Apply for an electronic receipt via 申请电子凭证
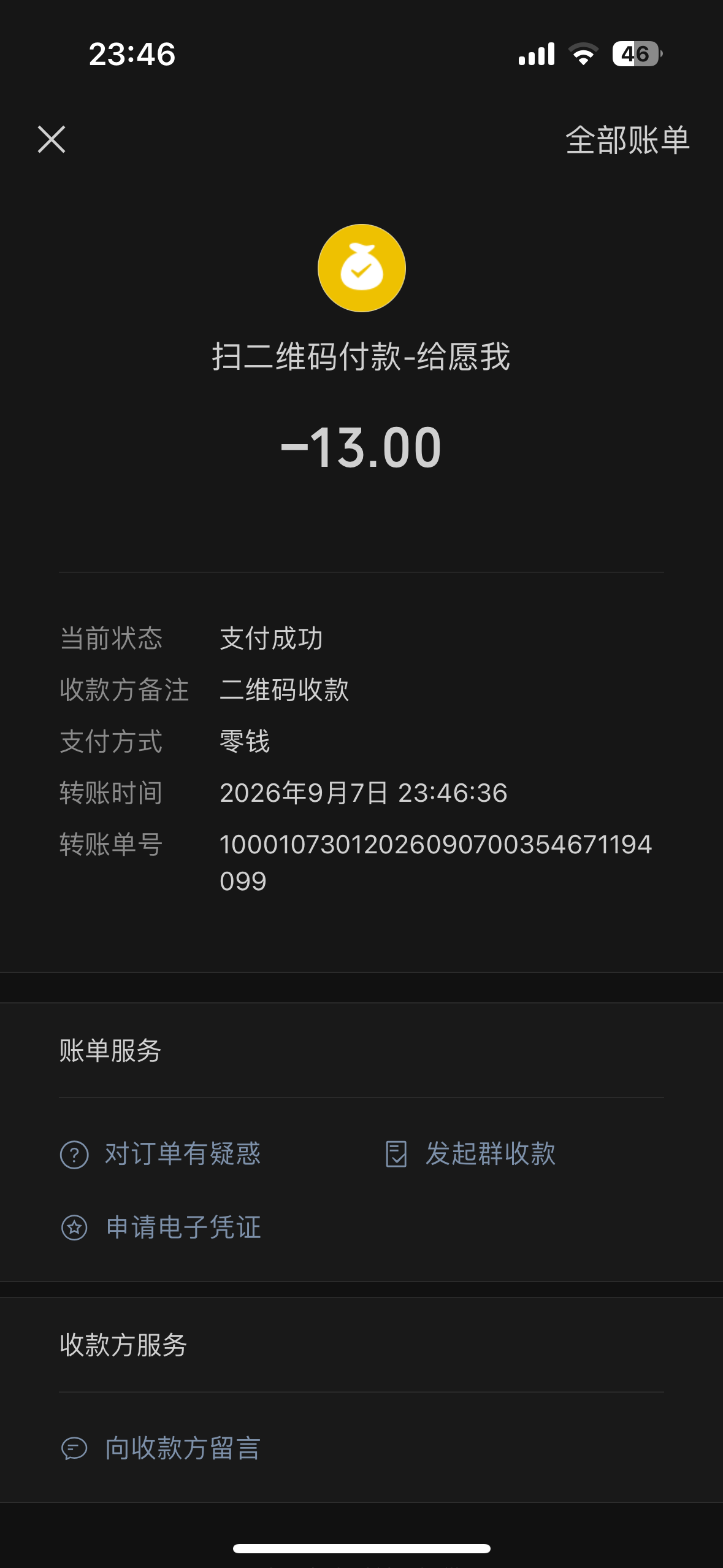Screen dimensions: 723x1568 pyautogui.click(x=161, y=1228)
